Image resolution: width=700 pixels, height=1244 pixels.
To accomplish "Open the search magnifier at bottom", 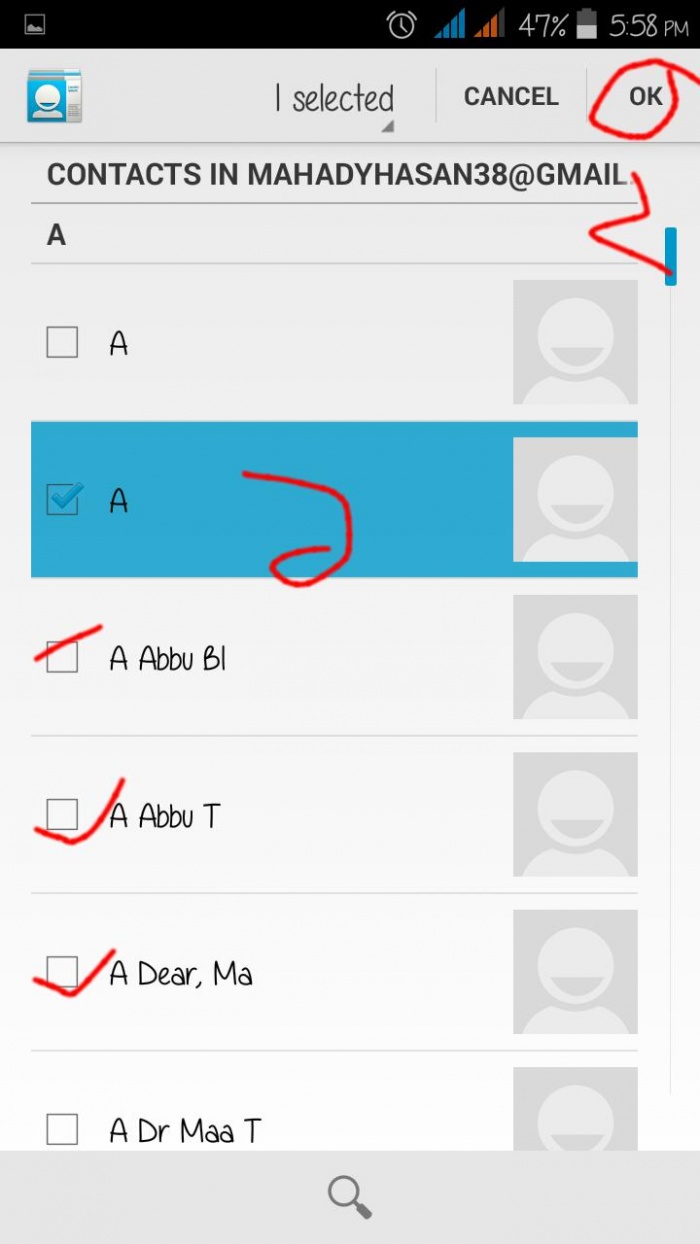I will pyautogui.click(x=349, y=1196).
